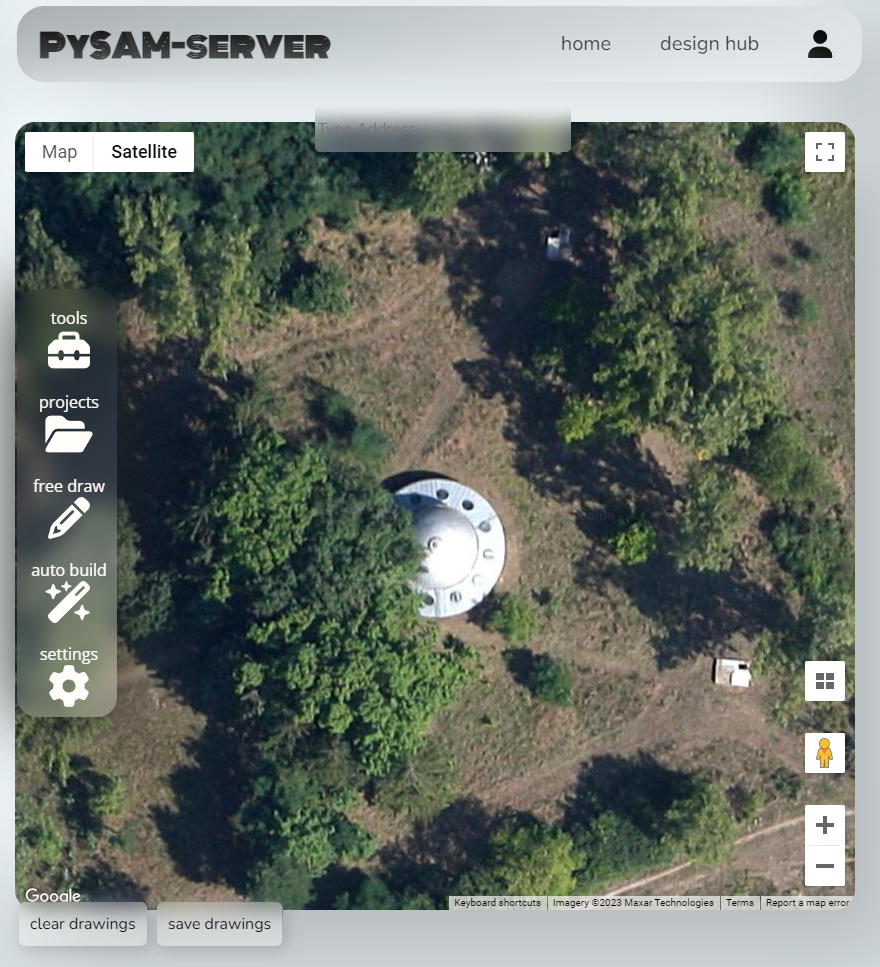The image size is (880, 967).
Task: Open the home page link
Action: (x=585, y=44)
